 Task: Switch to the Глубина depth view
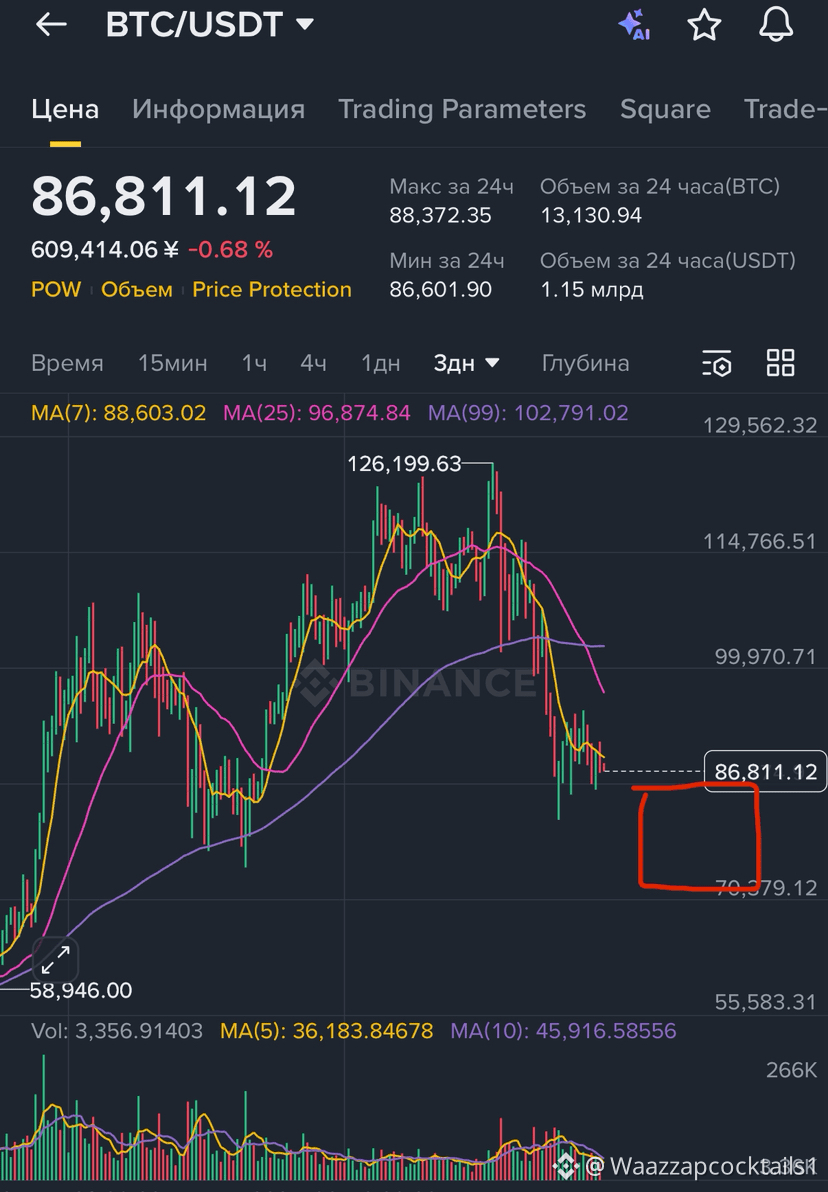[585, 363]
